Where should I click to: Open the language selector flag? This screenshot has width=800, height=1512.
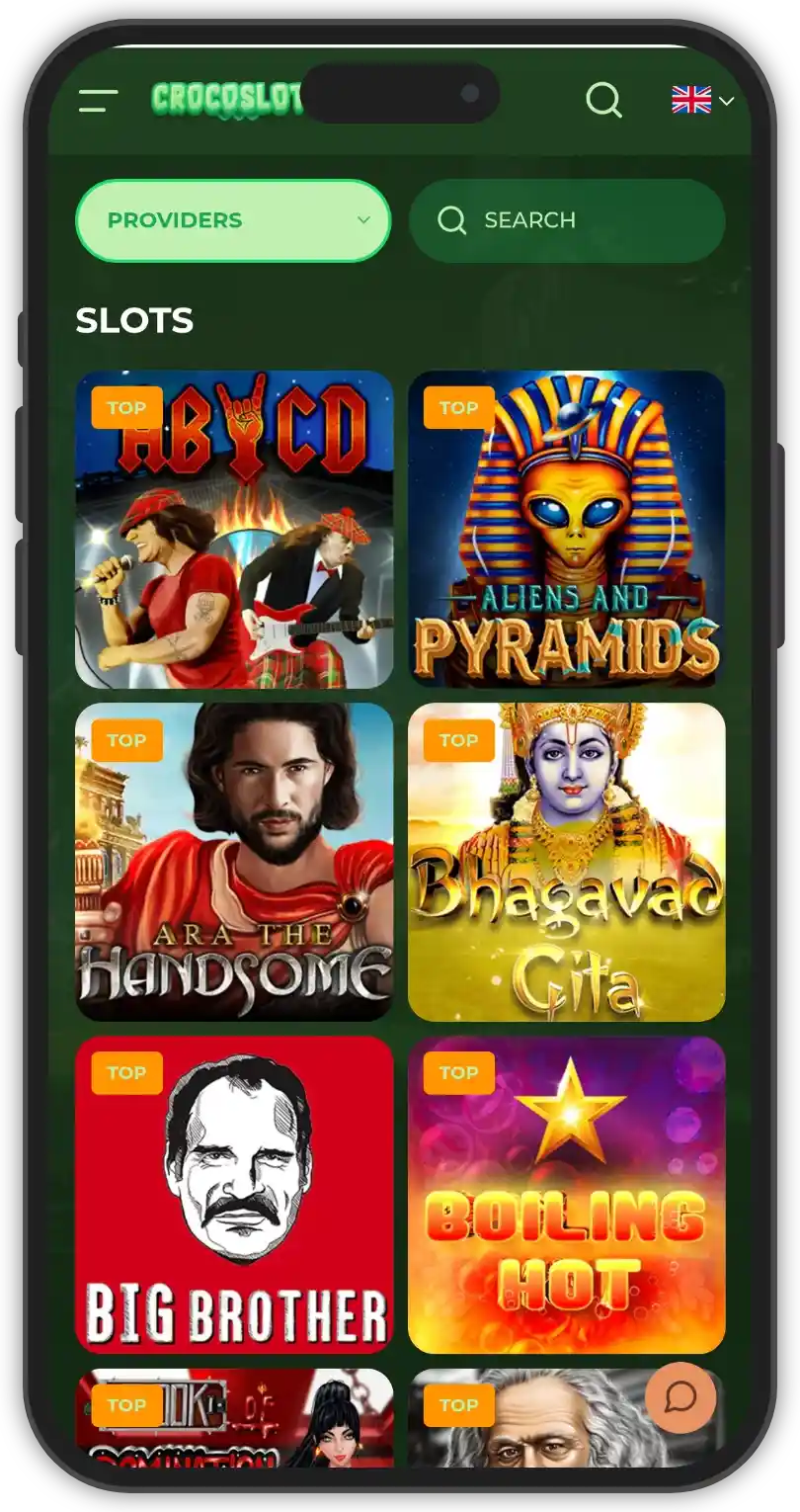[701, 100]
